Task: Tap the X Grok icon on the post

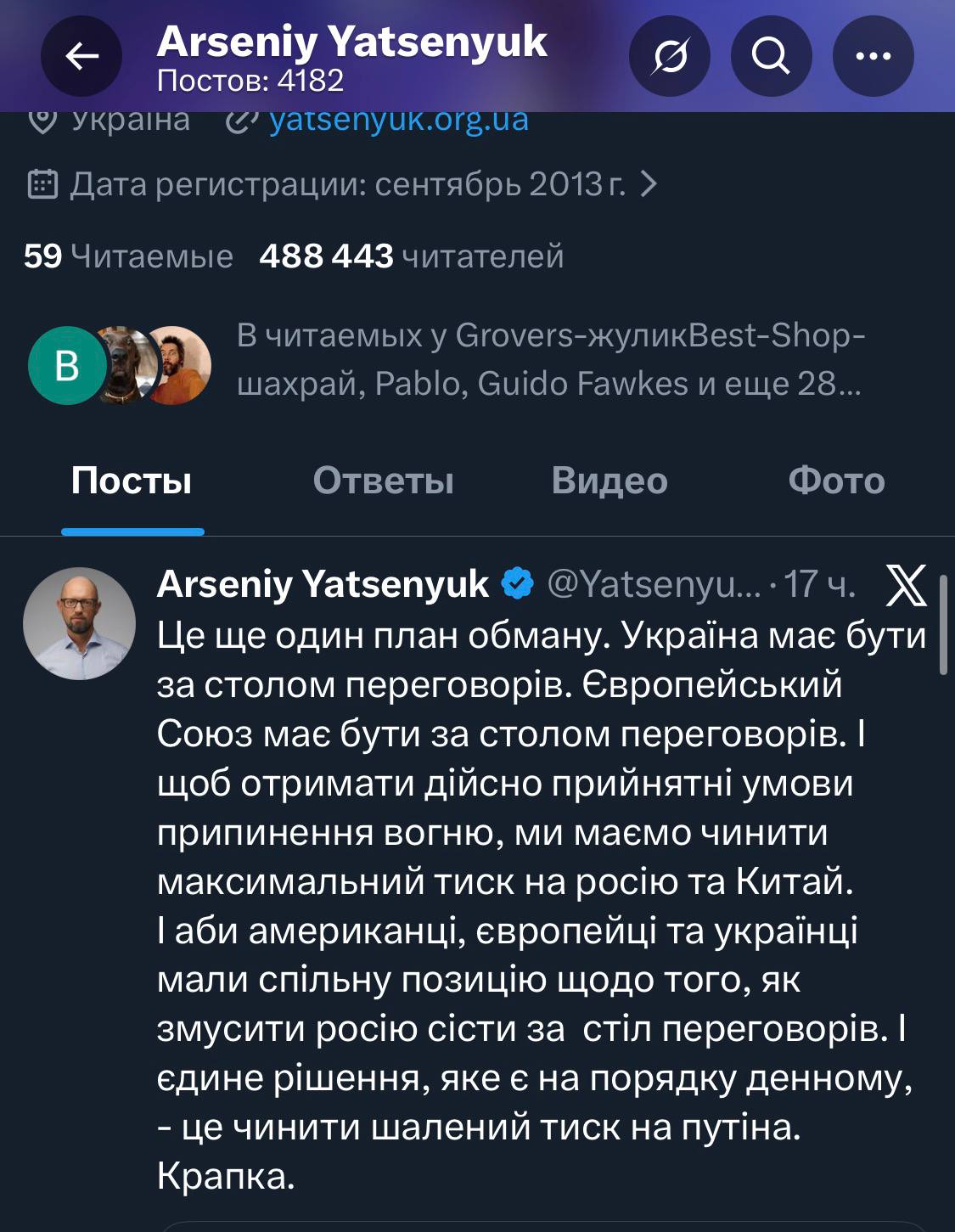Action: coord(905,585)
